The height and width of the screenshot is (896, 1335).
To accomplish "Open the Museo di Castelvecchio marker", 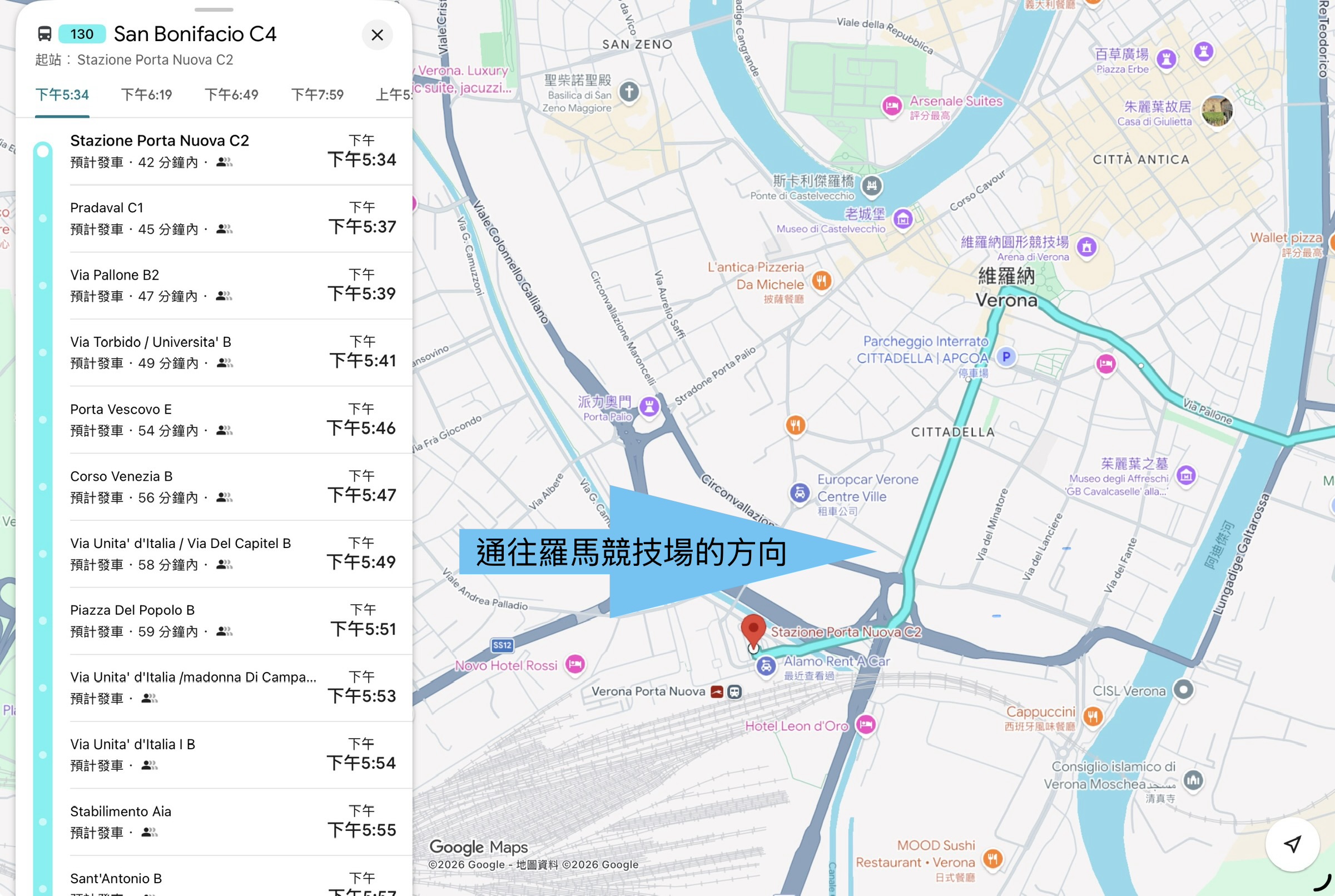I will tap(902, 218).
